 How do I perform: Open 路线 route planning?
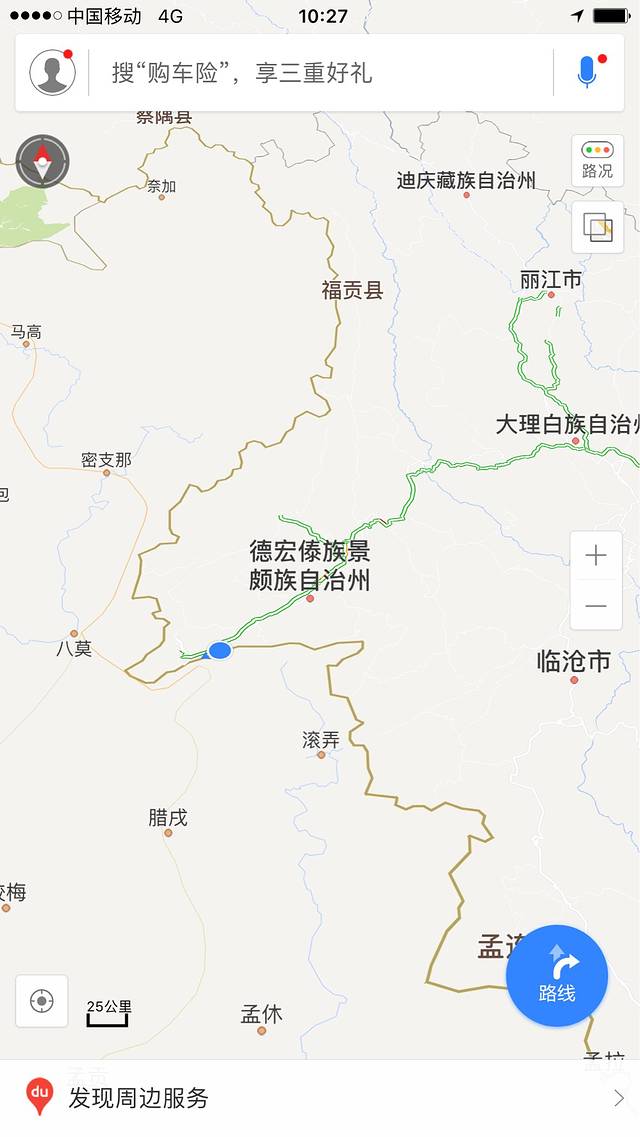[x=557, y=975]
